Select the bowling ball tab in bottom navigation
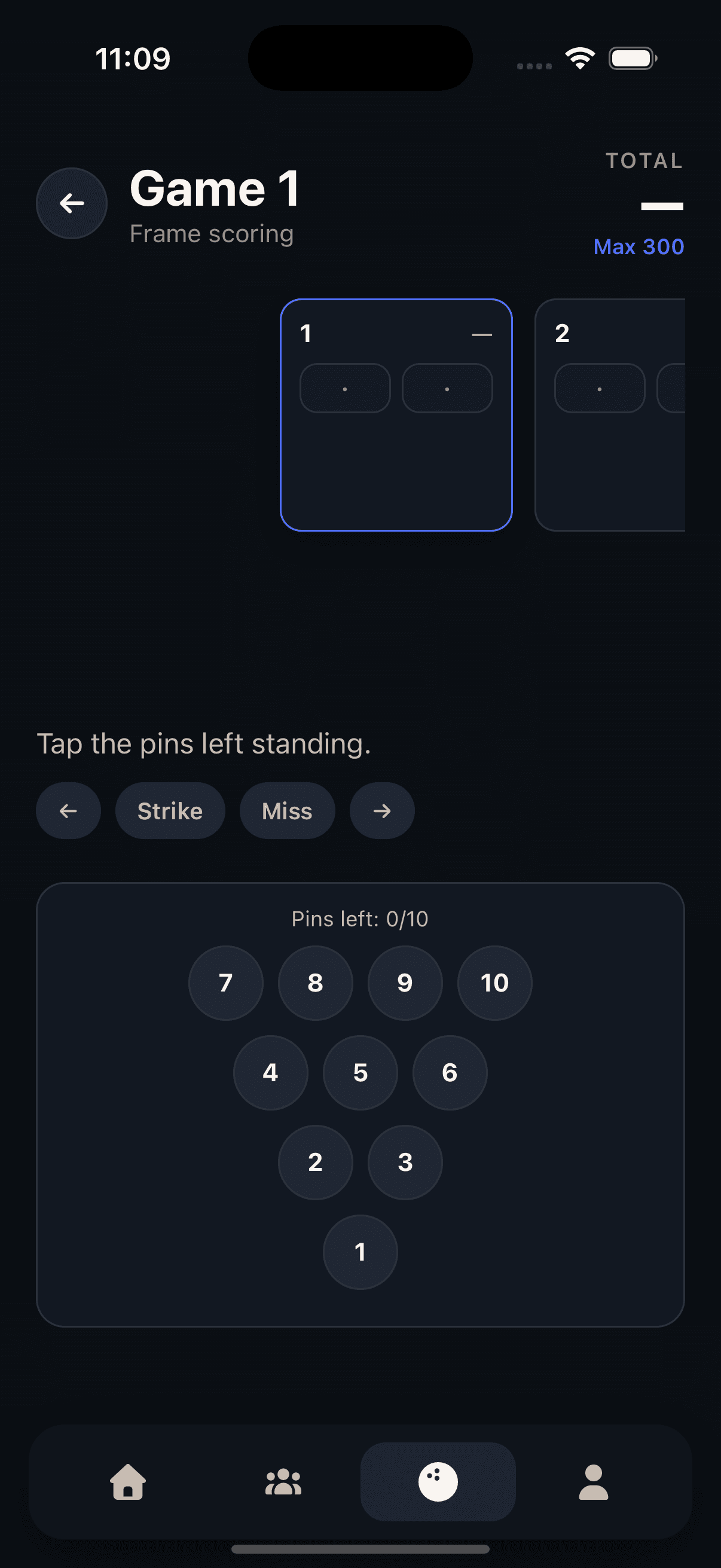Screen dimensions: 721x1568 coord(438,1482)
